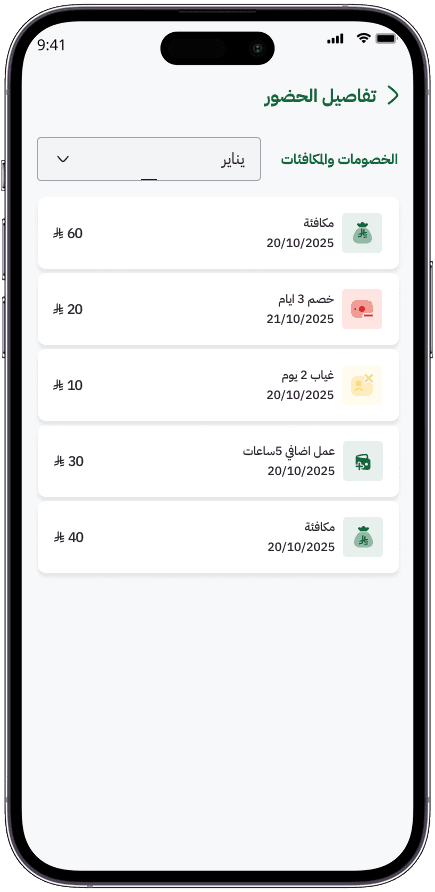
Task: Open the عمل اضافي 5ساعات entry
Action: [x=218, y=461]
